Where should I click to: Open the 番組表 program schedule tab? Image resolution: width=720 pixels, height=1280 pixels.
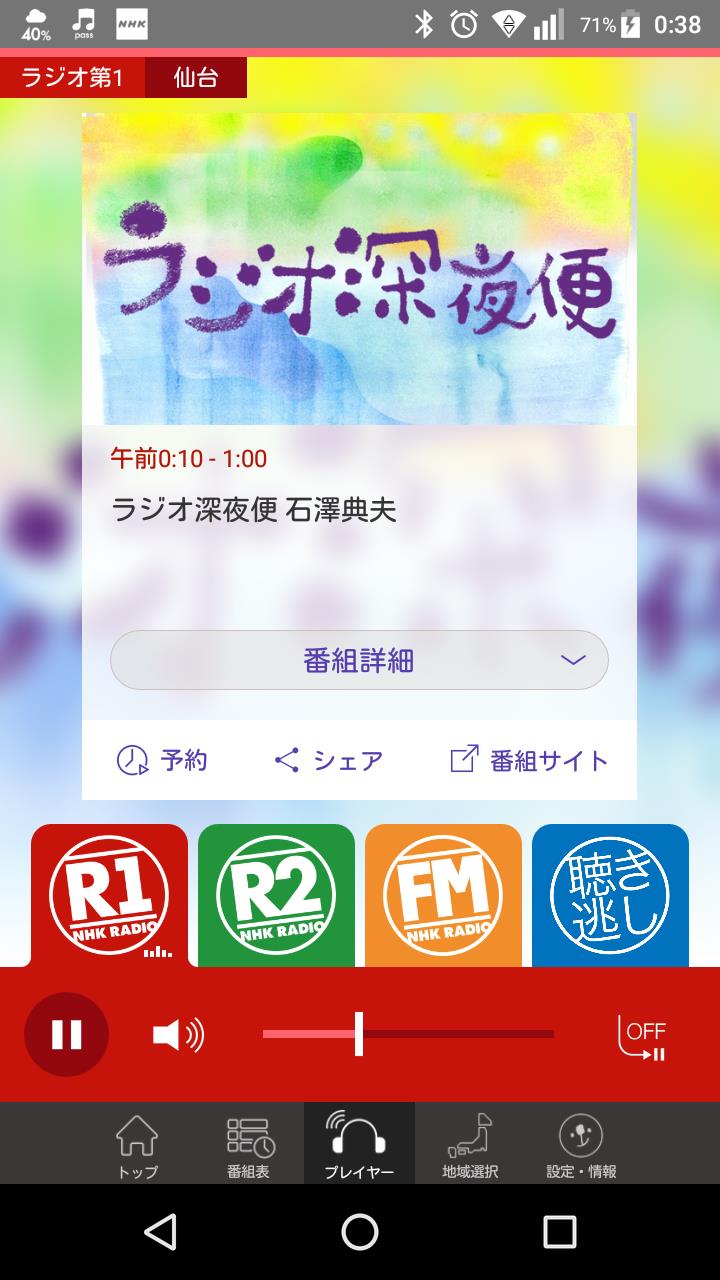(x=249, y=1144)
